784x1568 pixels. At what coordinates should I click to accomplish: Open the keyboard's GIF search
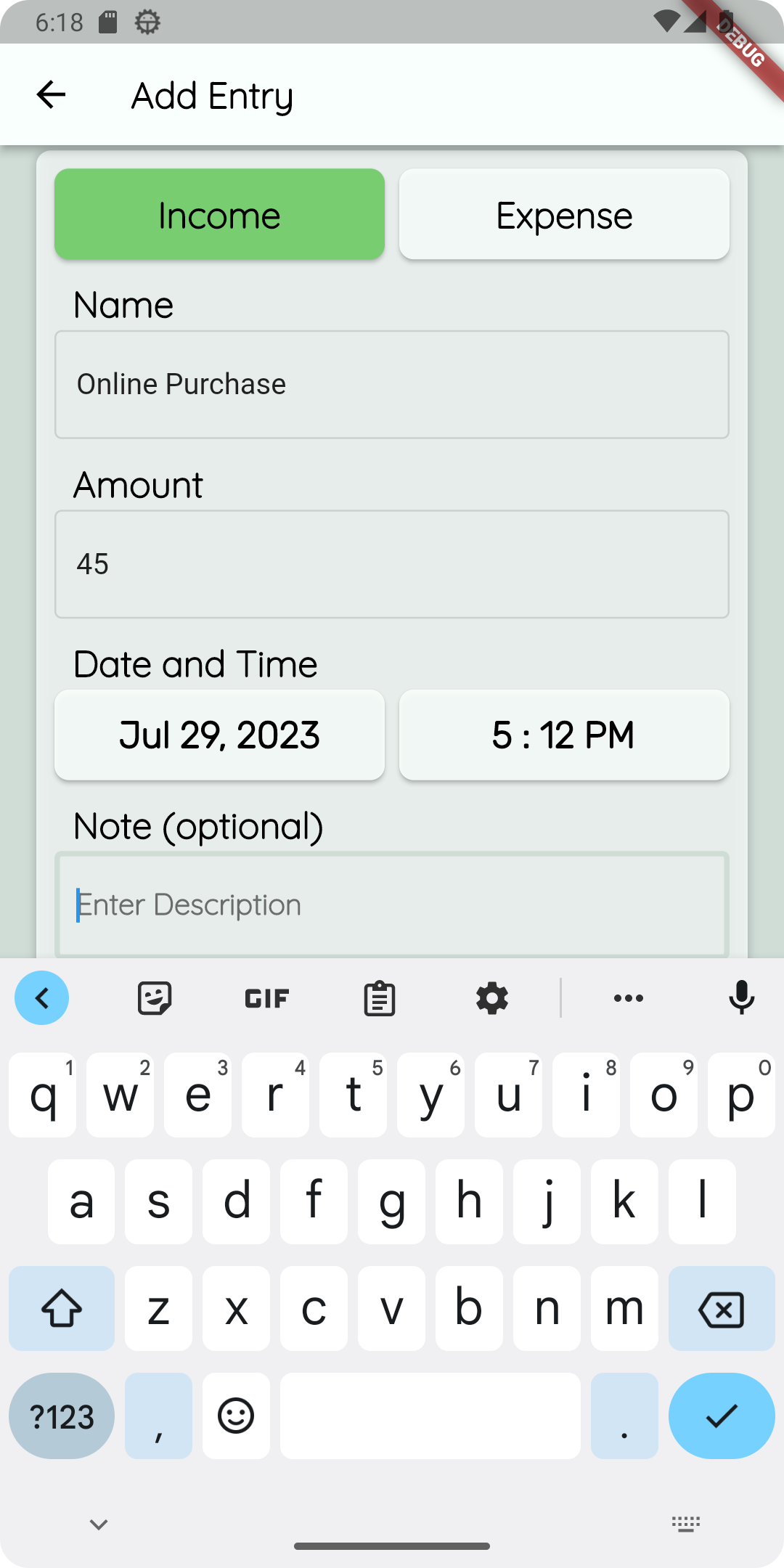coord(267,998)
